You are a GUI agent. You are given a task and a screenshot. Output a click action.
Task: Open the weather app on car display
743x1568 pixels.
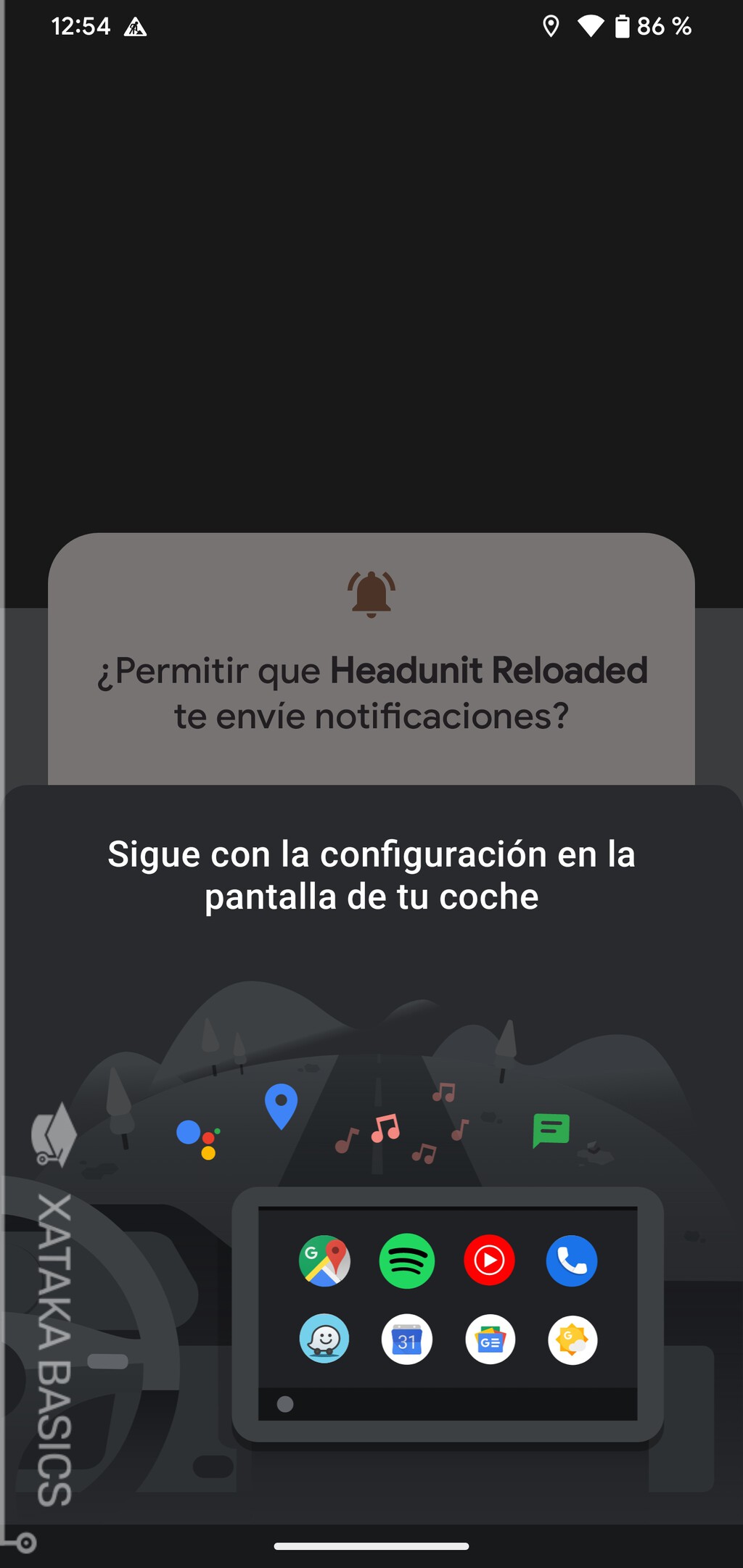(x=572, y=1340)
